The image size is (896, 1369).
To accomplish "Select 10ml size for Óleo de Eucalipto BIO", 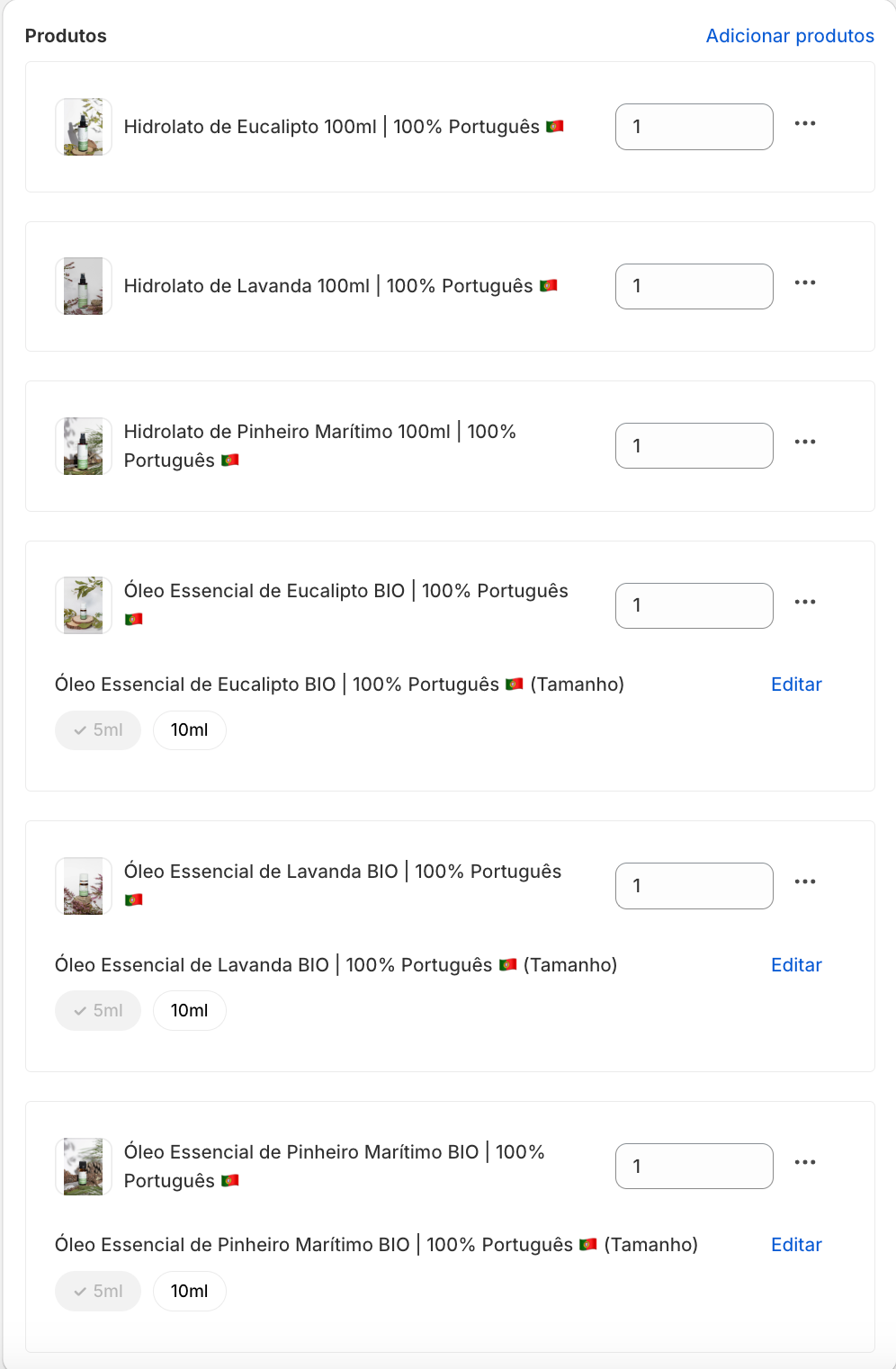I will (189, 729).
